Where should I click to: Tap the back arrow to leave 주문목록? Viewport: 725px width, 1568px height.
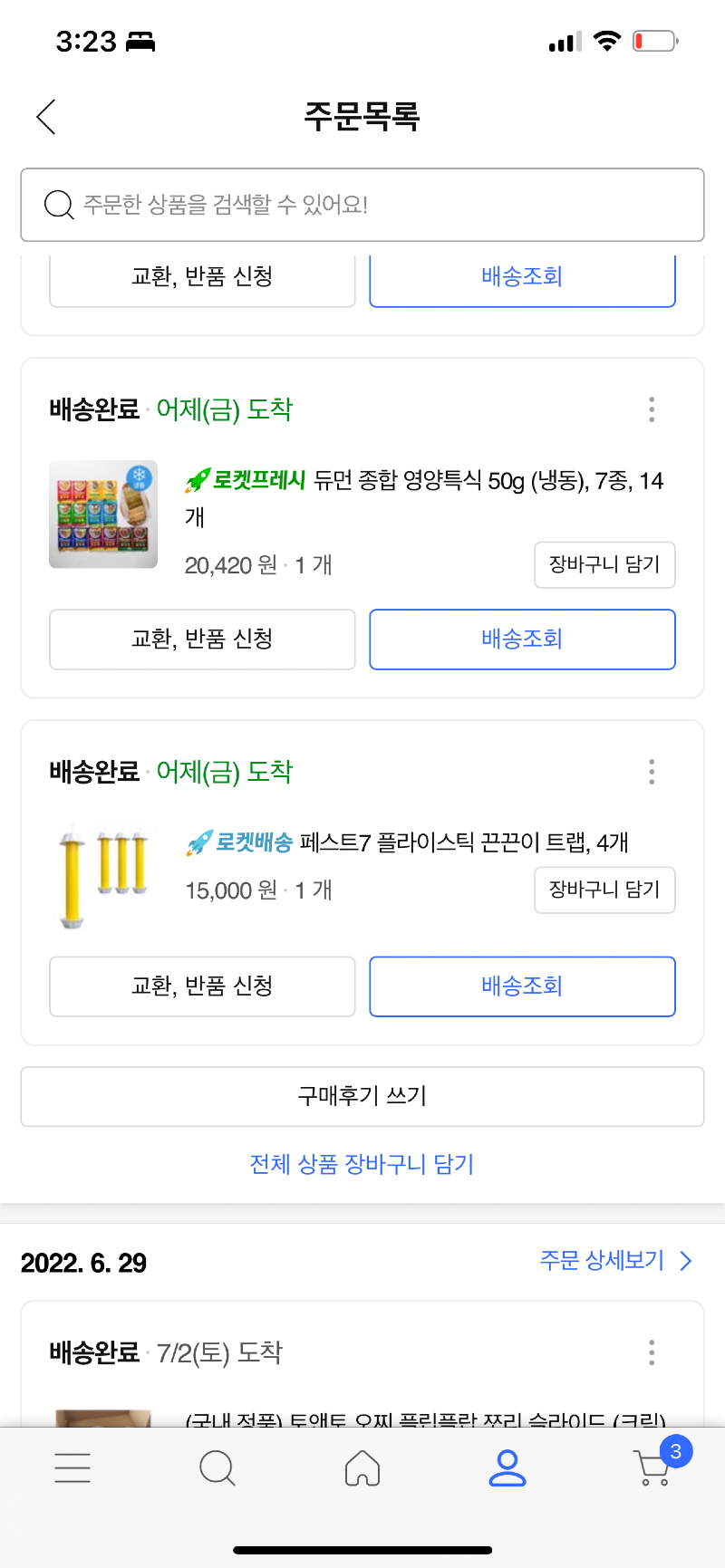pyautogui.click(x=45, y=117)
